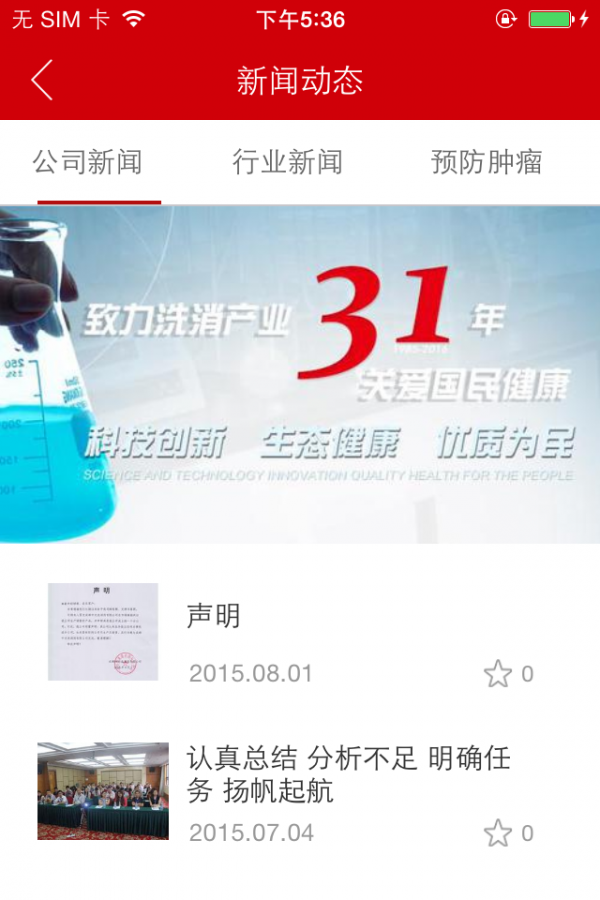Switch to the 行业新闻 tab
Image resolution: width=600 pixels, height=900 pixels.
(x=288, y=162)
